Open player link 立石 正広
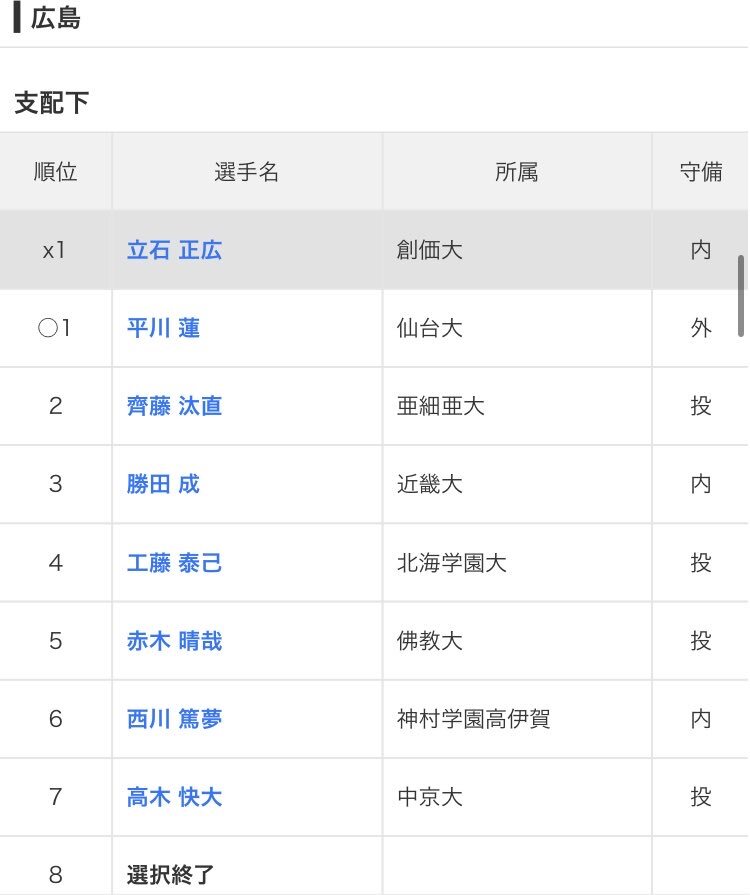Image resolution: width=750 pixels, height=895 pixels. (x=174, y=250)
